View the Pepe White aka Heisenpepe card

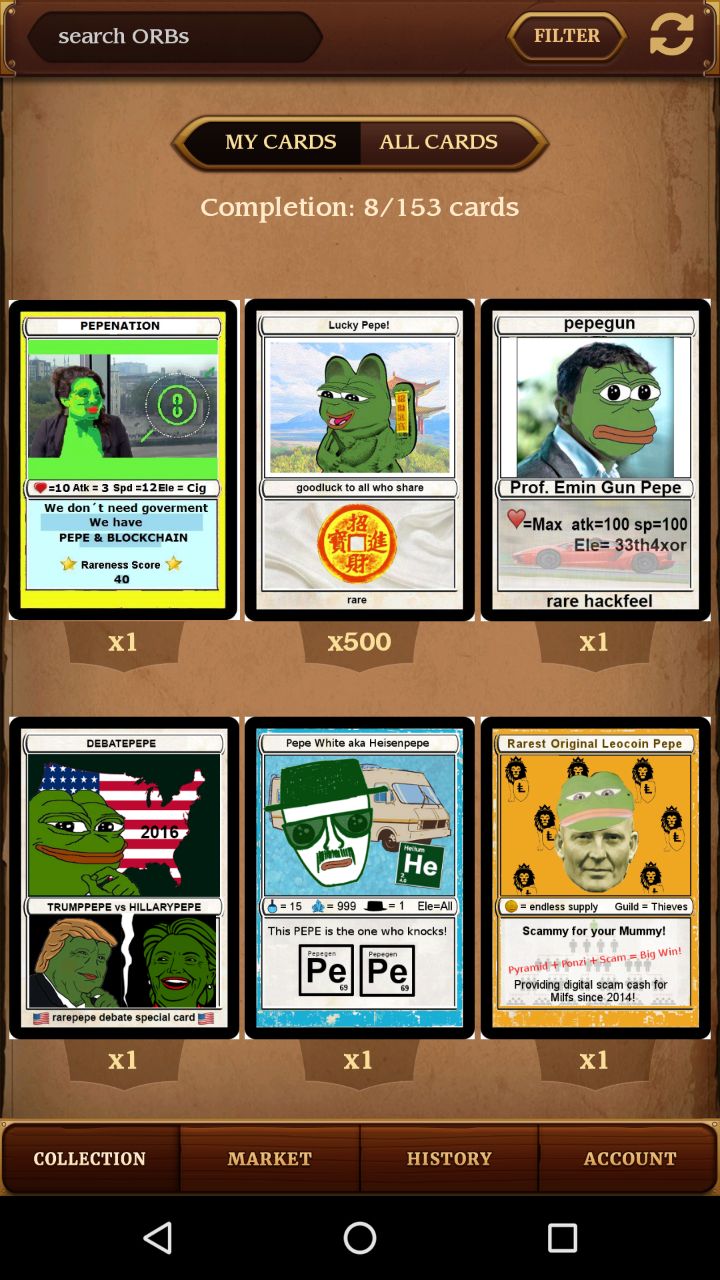360,878
